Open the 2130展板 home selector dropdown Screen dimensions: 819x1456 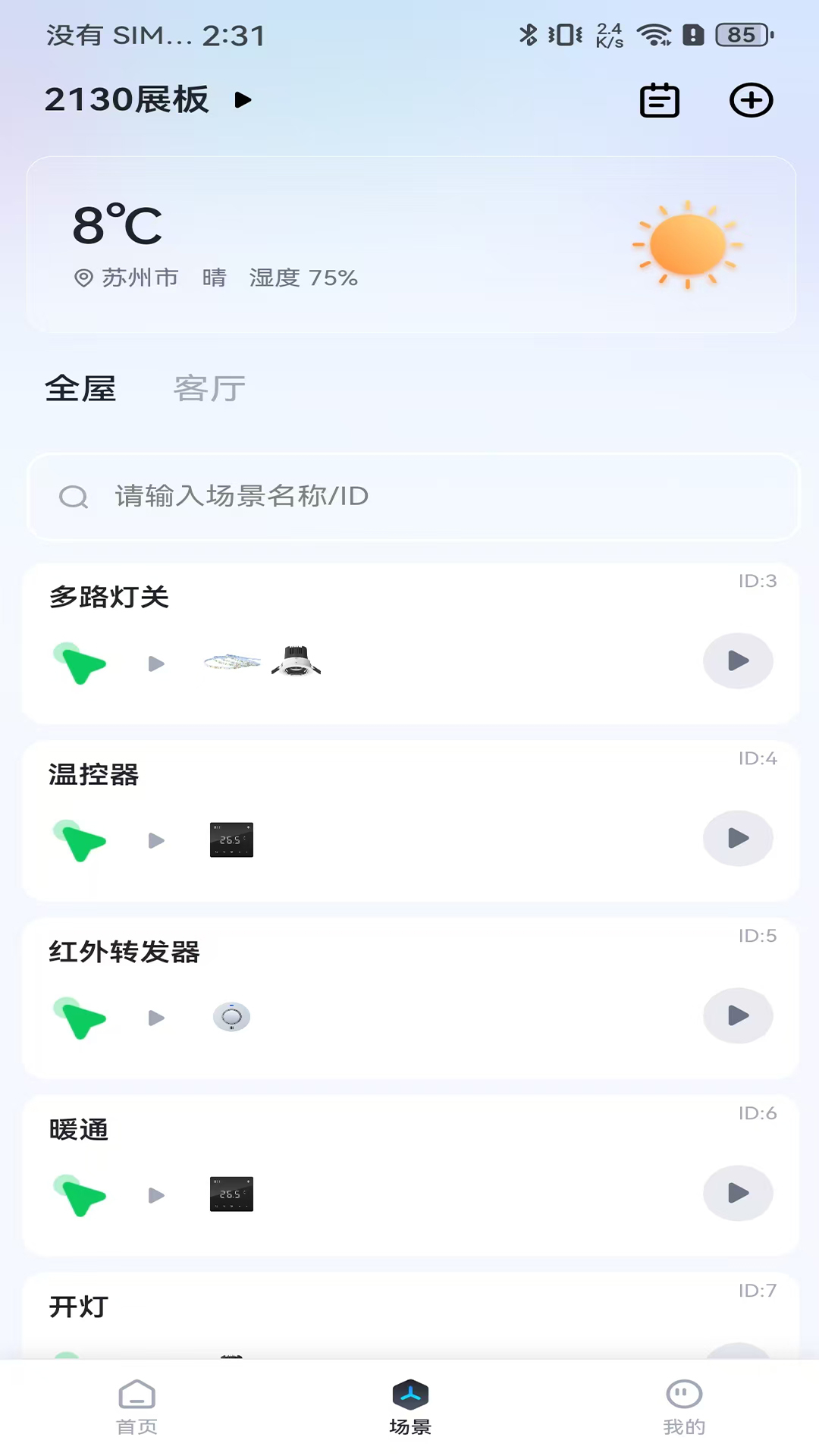(x=148, y=100)
